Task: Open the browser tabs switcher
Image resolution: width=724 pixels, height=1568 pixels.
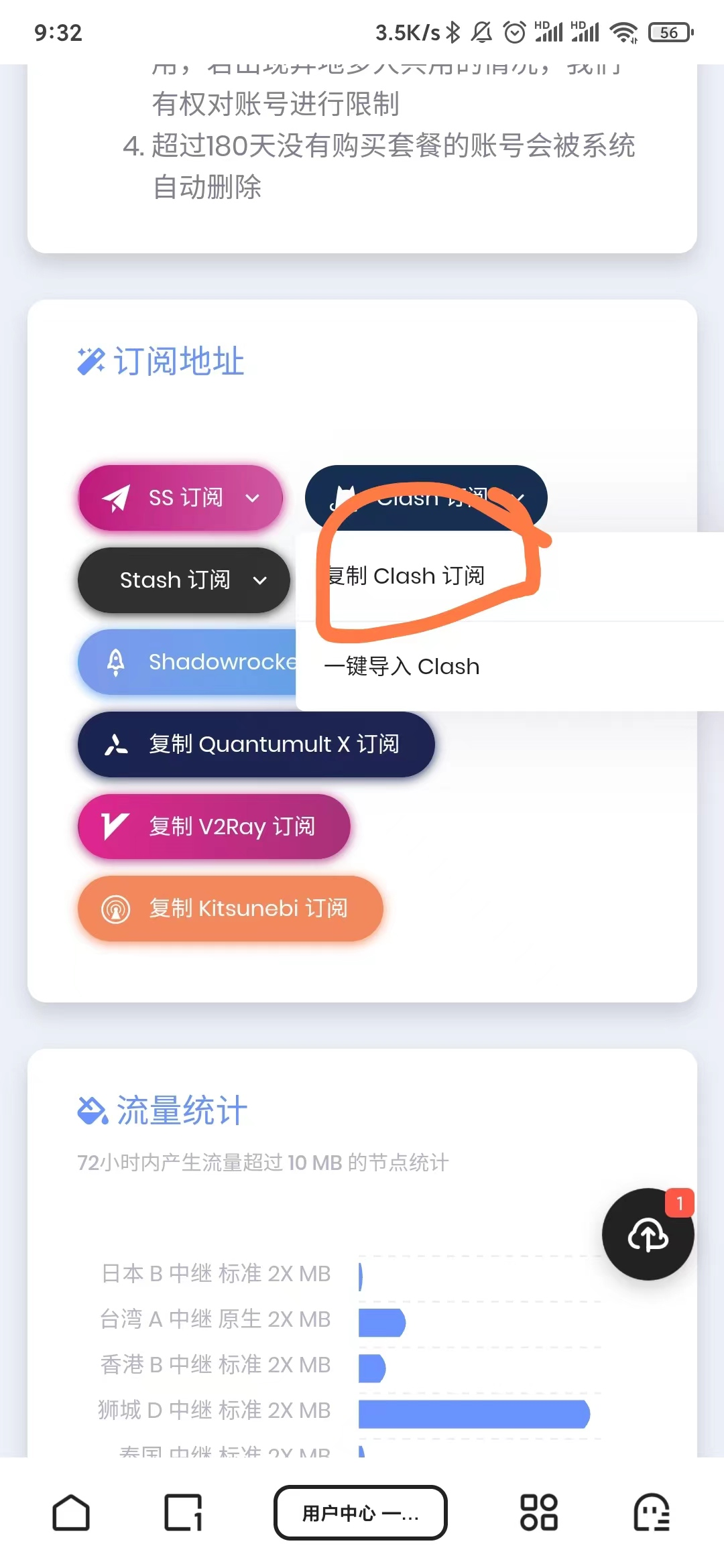Action: pos(183,1513)
